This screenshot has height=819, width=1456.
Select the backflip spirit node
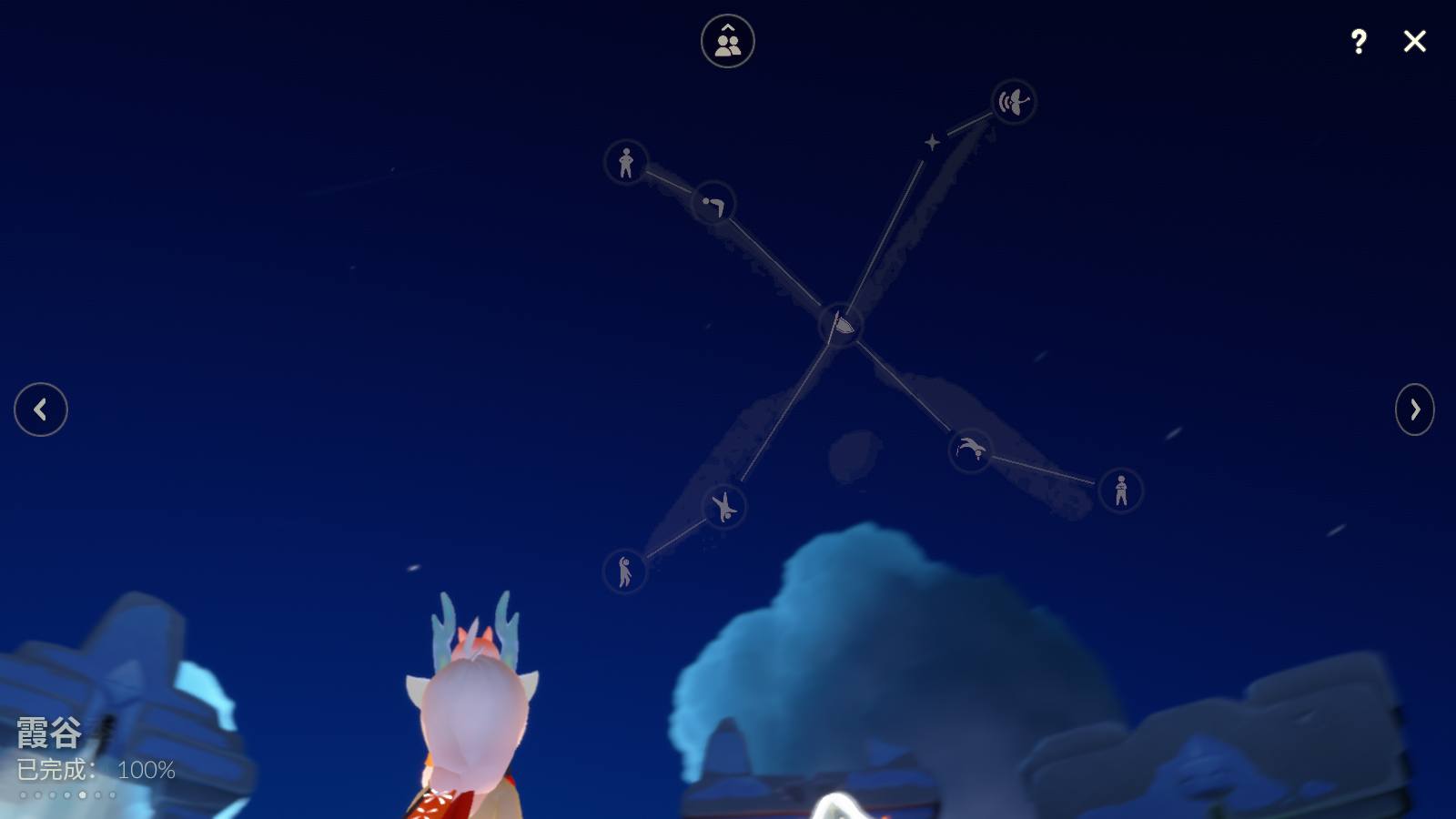[x=970, y=449]
